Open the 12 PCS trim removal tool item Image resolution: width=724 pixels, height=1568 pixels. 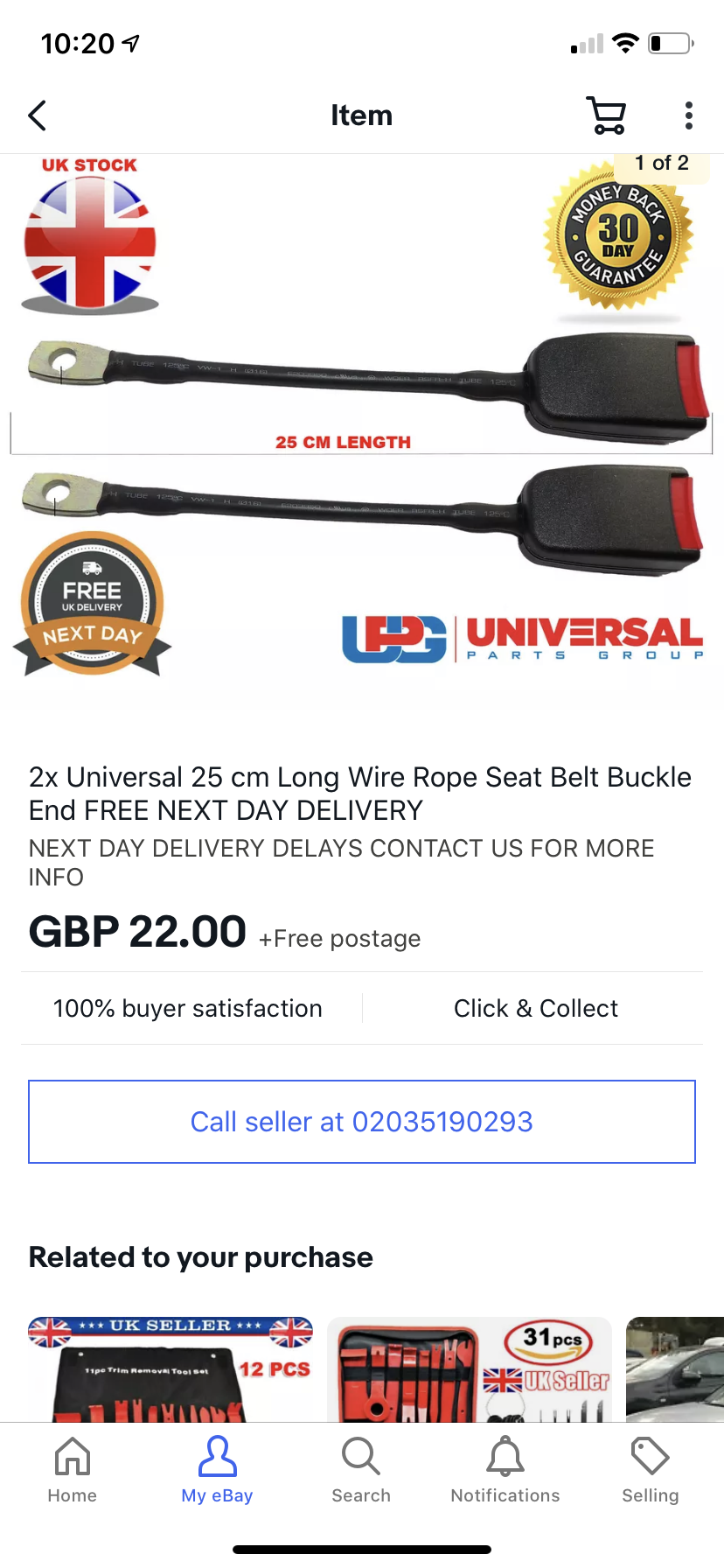tap(171, 1369)
